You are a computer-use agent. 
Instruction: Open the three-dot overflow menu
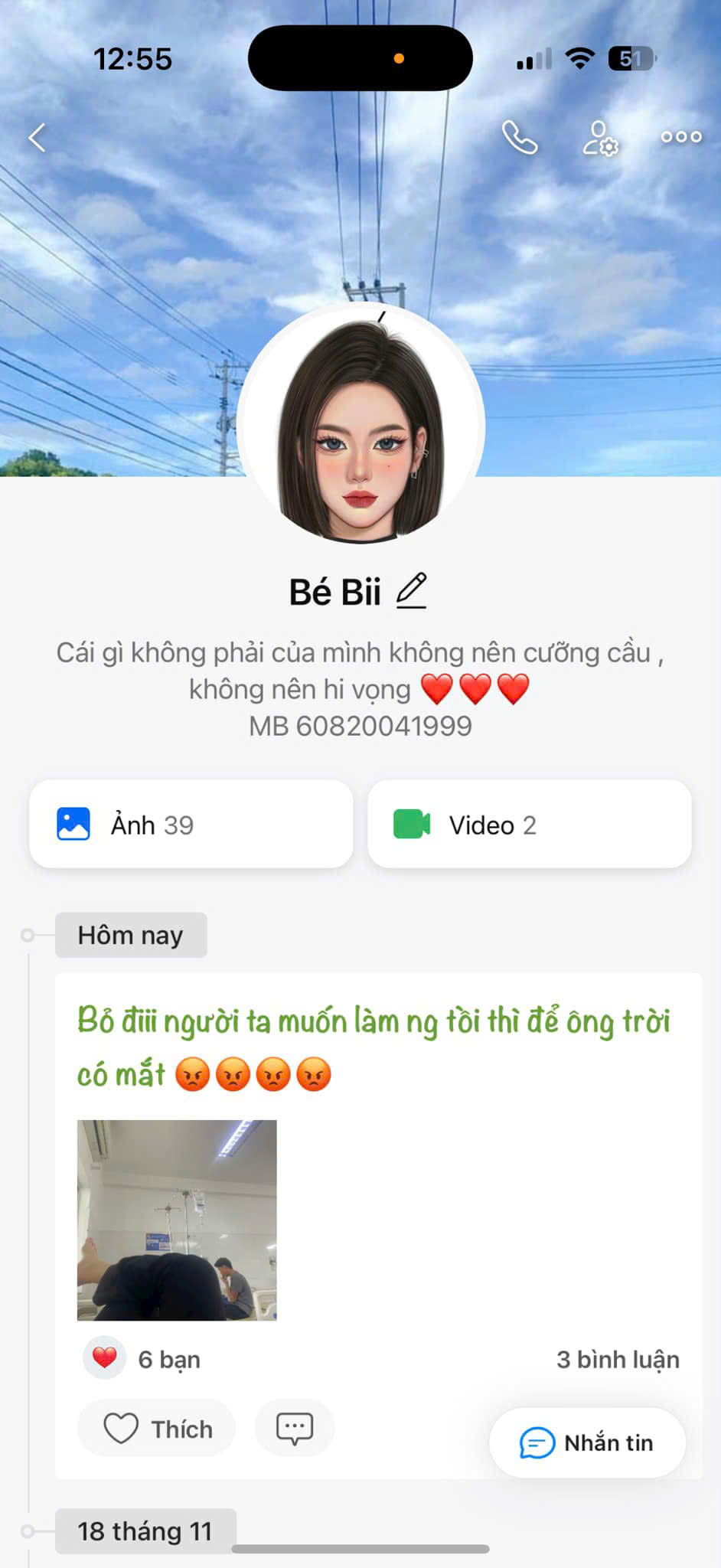pos(680,138)
